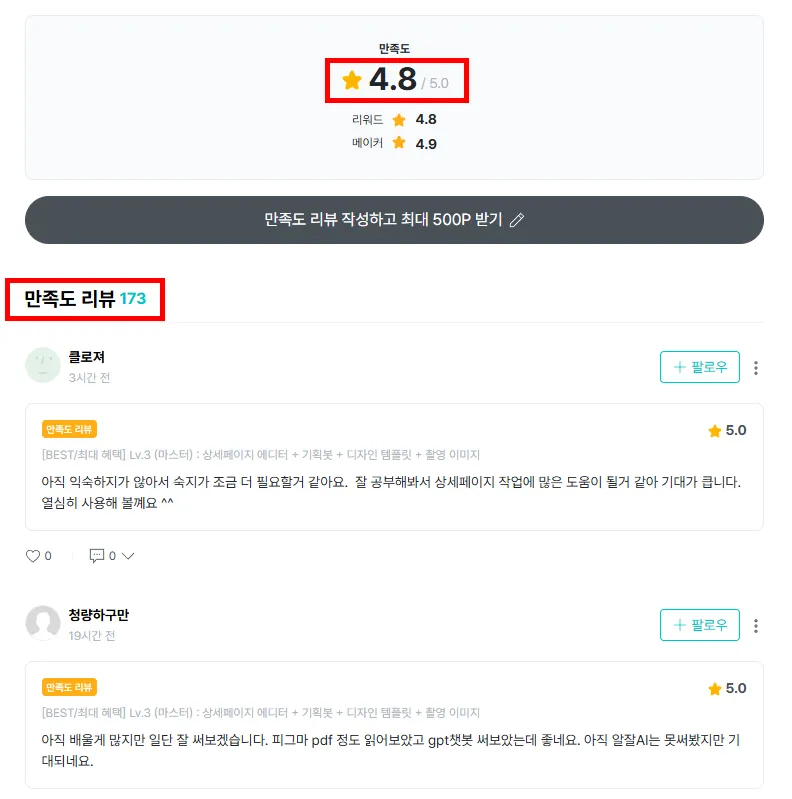Open the more options menu on 청량하구만's review
792x799 pixels.
(x=756, y=626)
